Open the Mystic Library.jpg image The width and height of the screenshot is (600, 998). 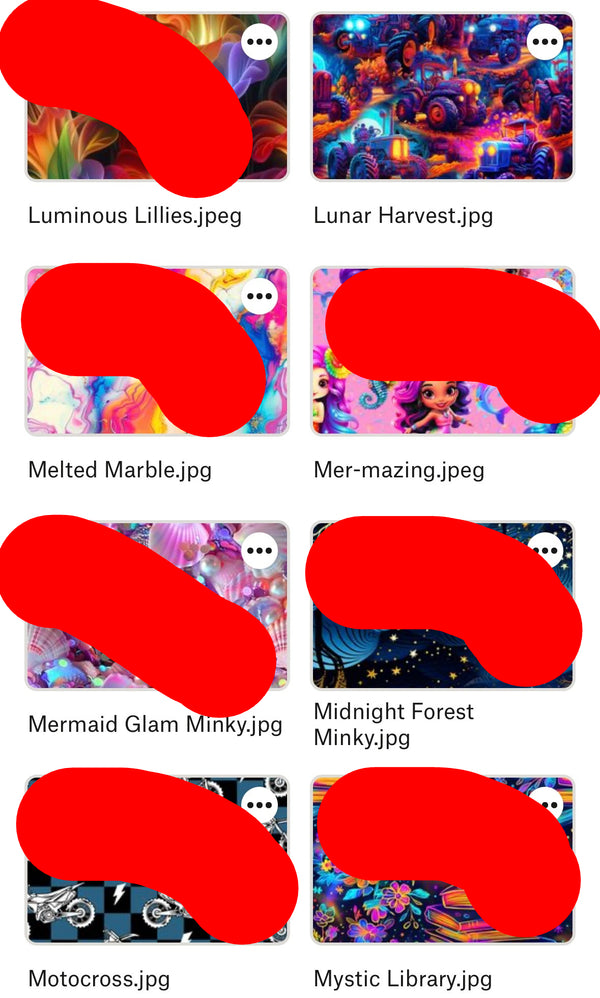click(442, 860)
